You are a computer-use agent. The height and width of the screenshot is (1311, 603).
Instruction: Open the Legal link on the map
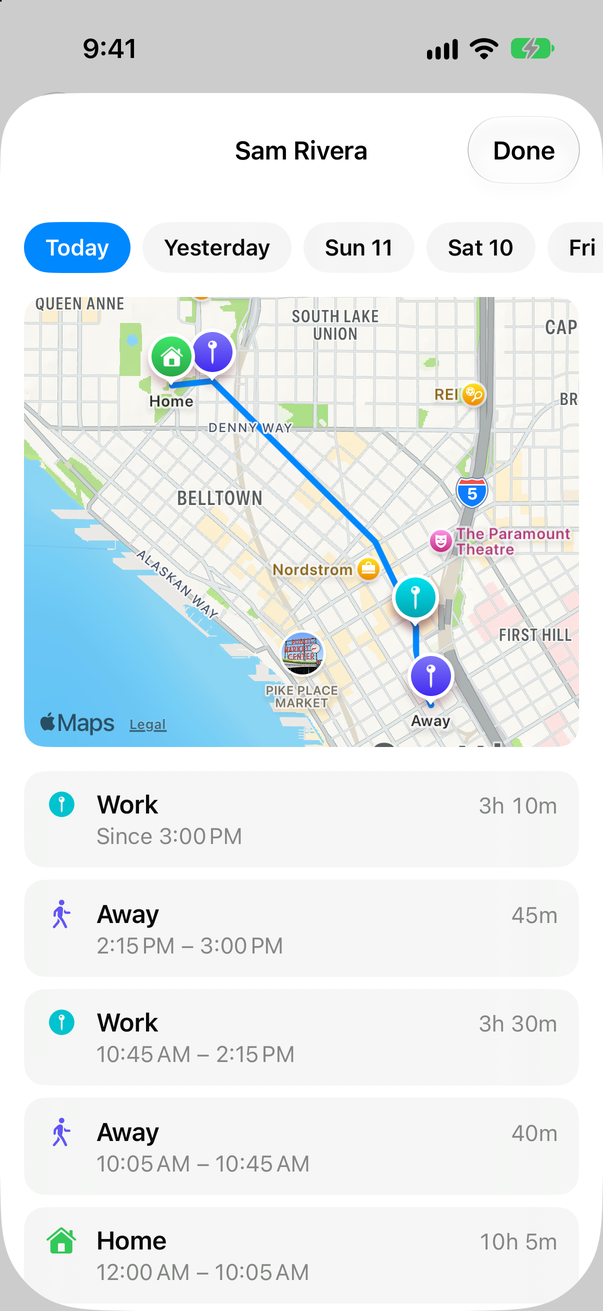148,725
